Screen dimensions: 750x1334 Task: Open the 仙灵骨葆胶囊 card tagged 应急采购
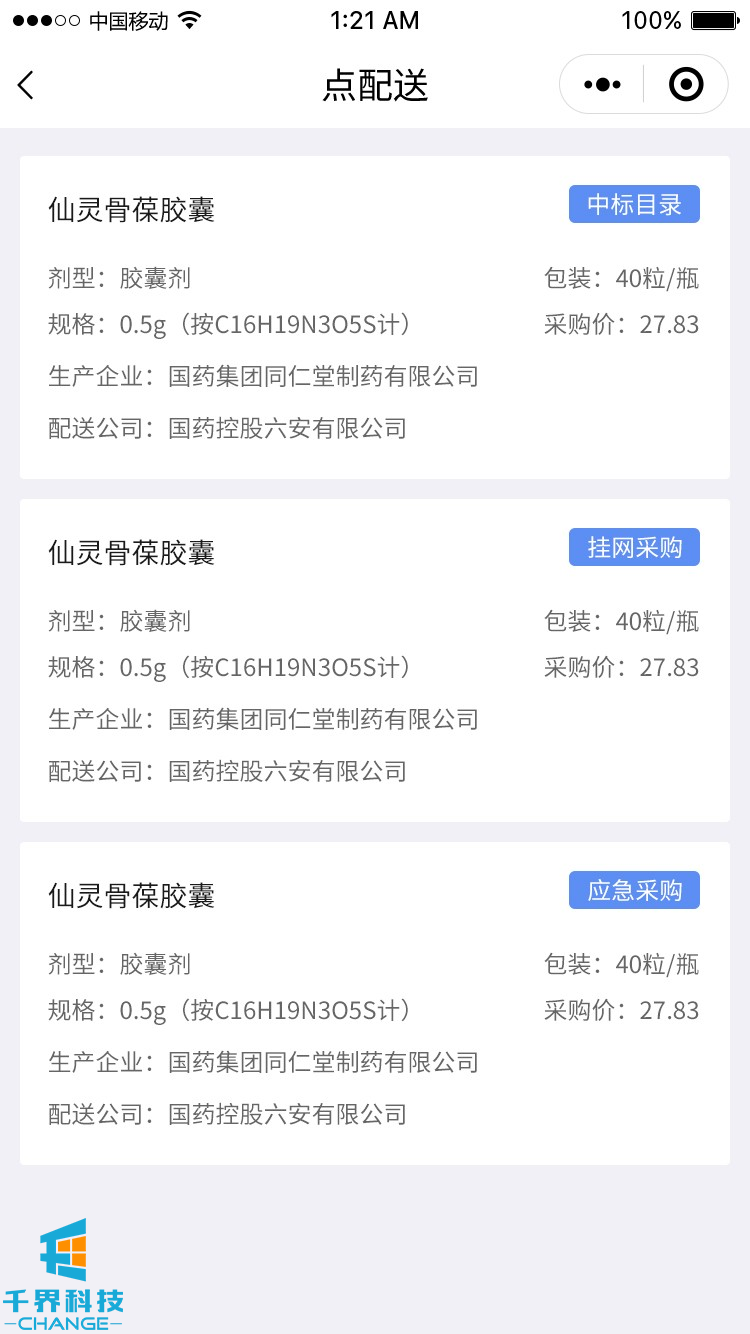click(x=374, y=1003)
